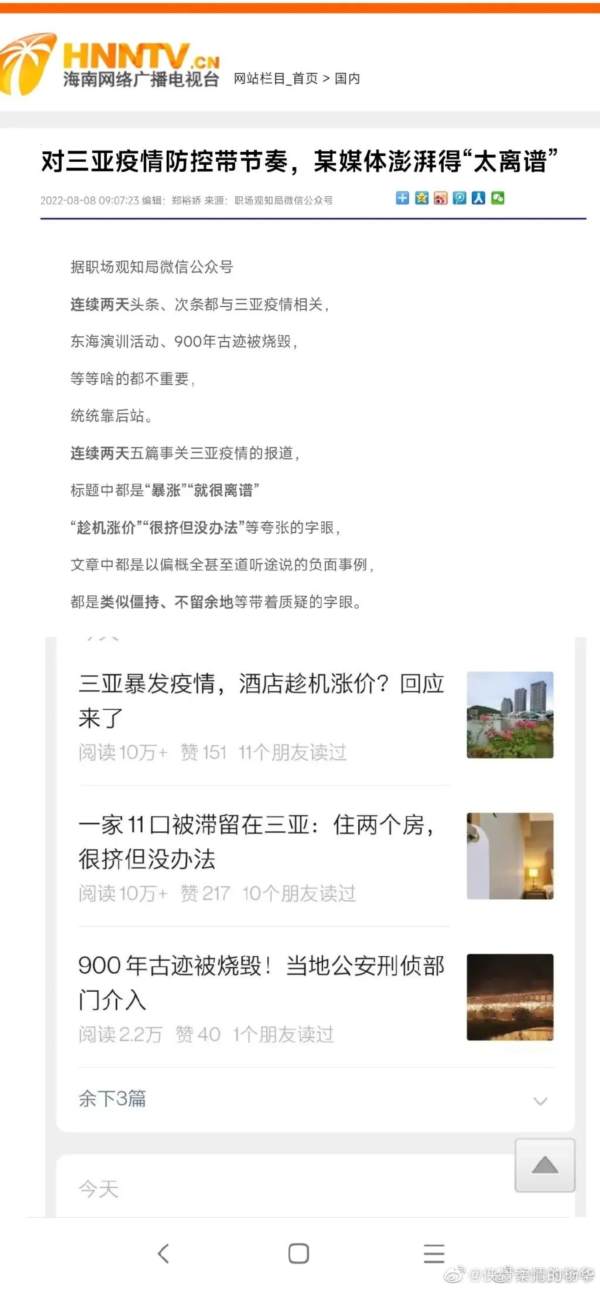Open recent apps from navigation bar
The image size is (600, 1289).
[x=433, y=1253]
